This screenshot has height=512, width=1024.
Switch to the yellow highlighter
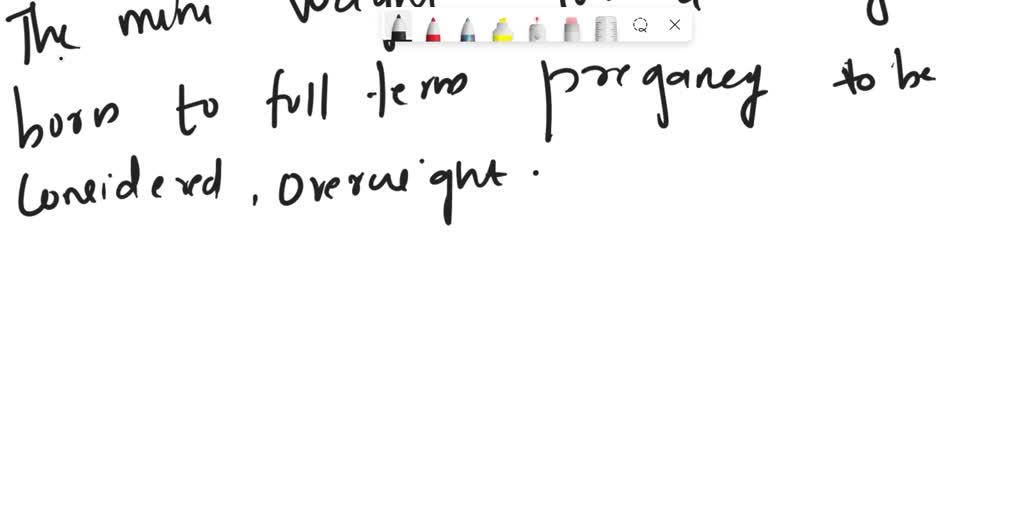click(x=502, y=29)
